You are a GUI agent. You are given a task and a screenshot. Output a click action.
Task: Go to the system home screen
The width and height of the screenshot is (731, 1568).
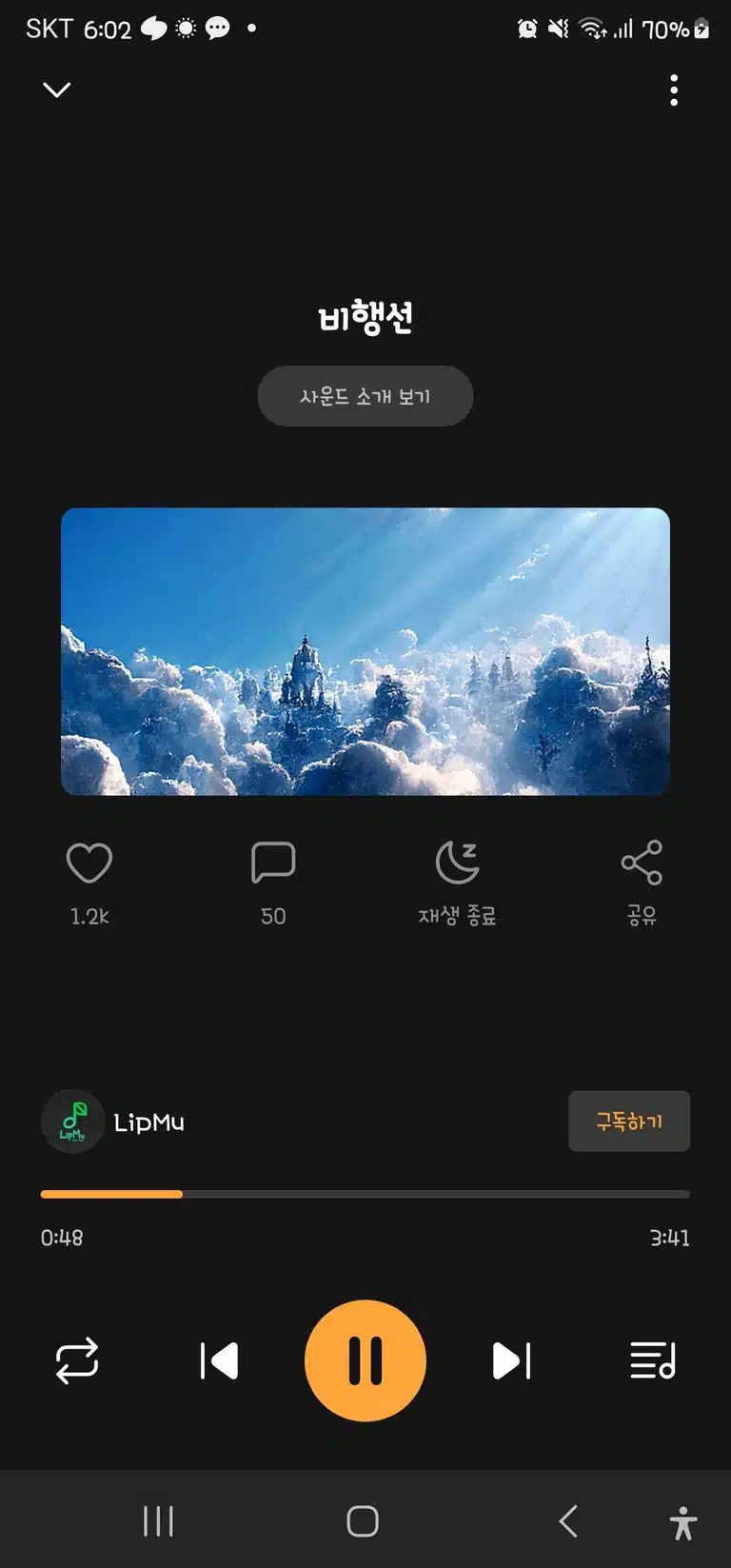tap(363, 1520)
